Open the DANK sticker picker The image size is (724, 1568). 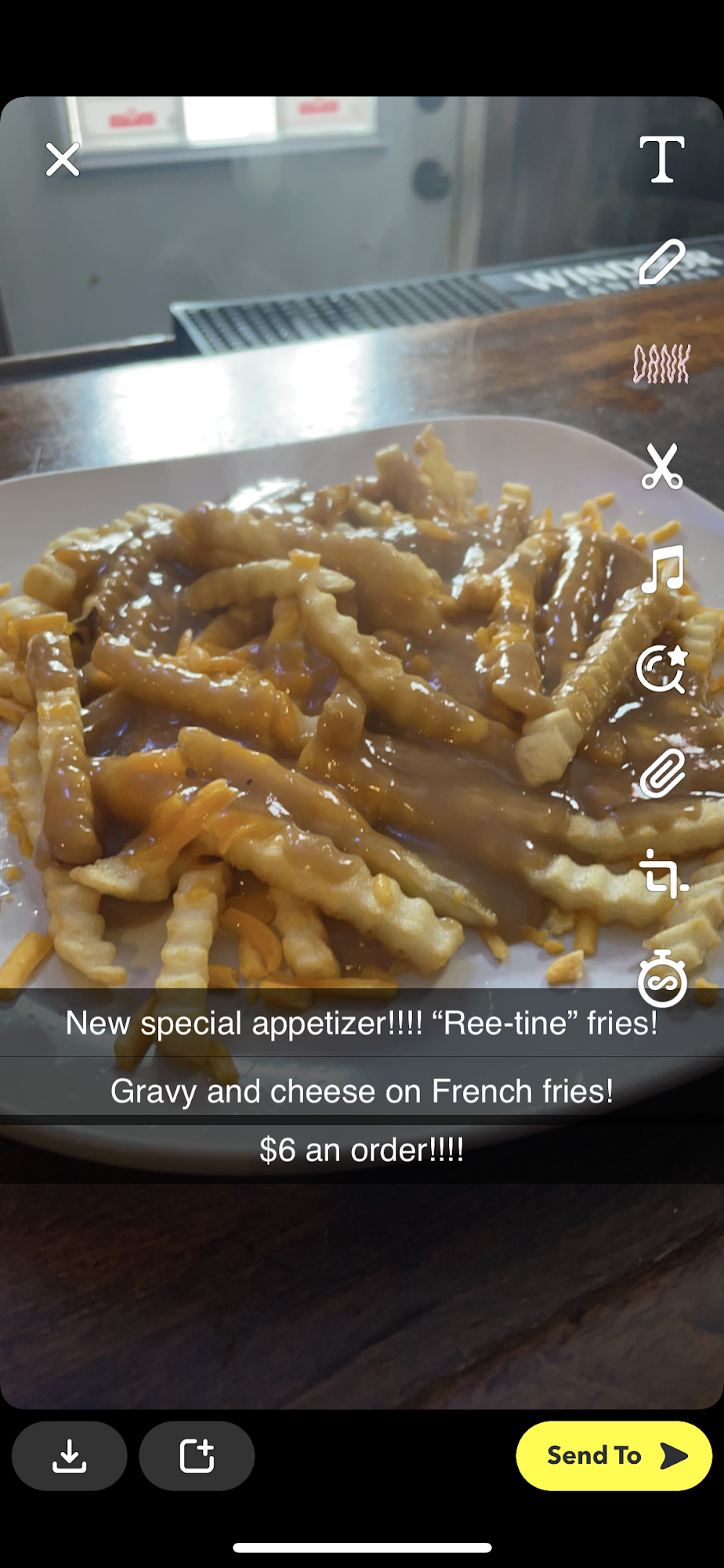(661, 364)
